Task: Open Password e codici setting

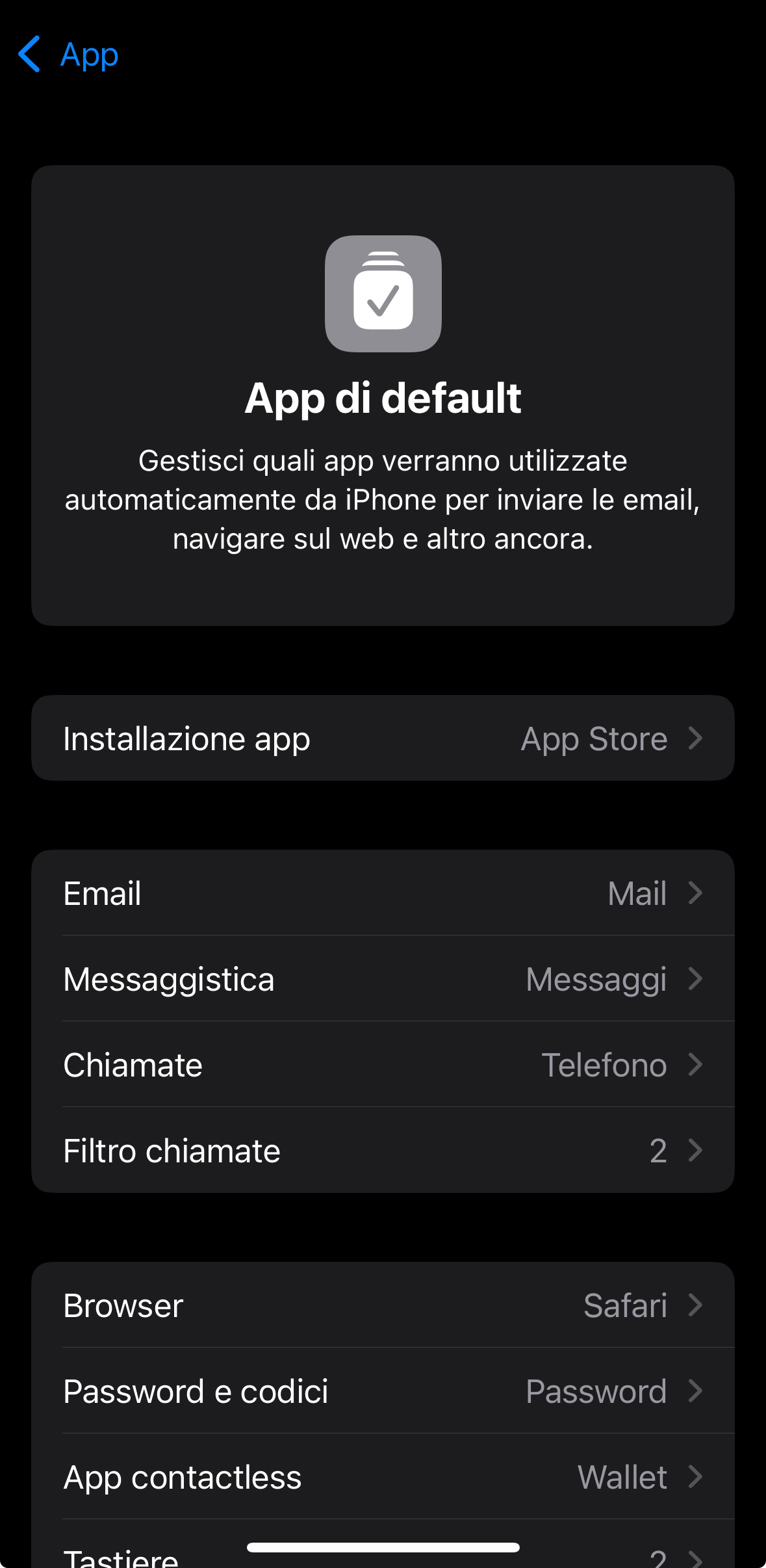Action: point(383,1391)
